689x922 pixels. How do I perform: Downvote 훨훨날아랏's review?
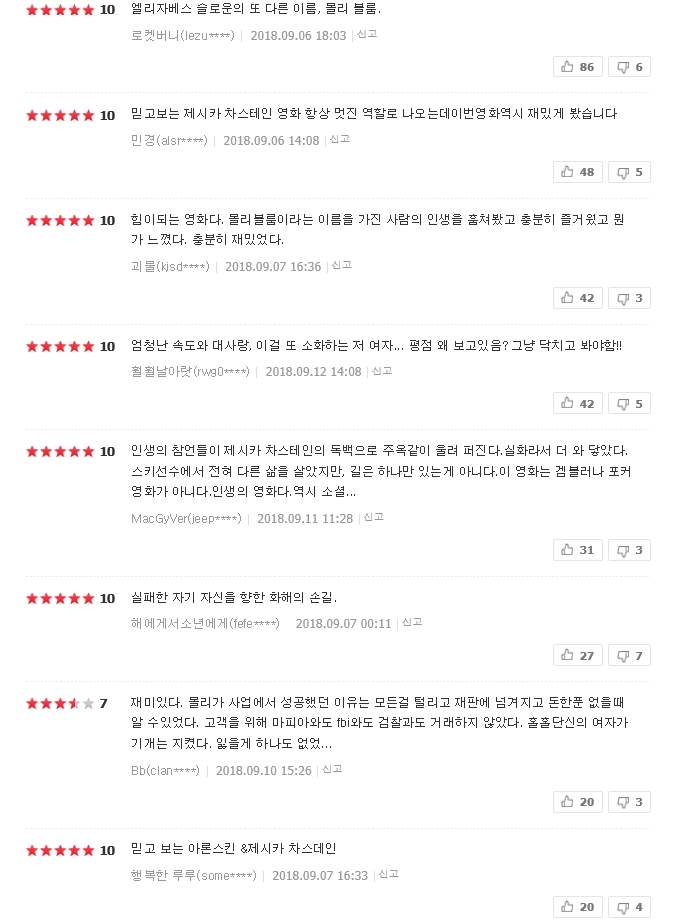[629, 404]
